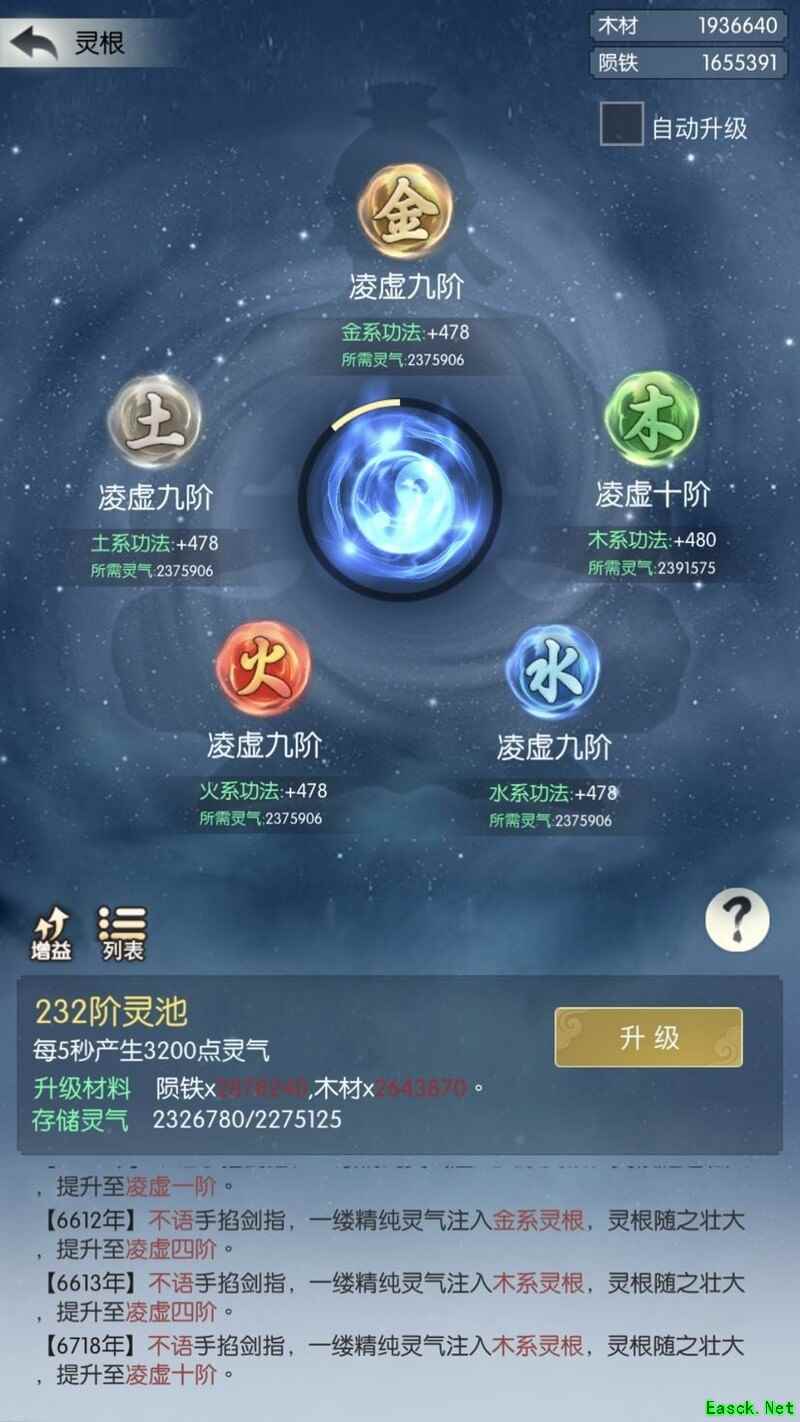The height and width of the screenshot is (1422, 800).
Task: Tap 升级 to upgrade the spirit pool
Action: [x=648, y=1037]
